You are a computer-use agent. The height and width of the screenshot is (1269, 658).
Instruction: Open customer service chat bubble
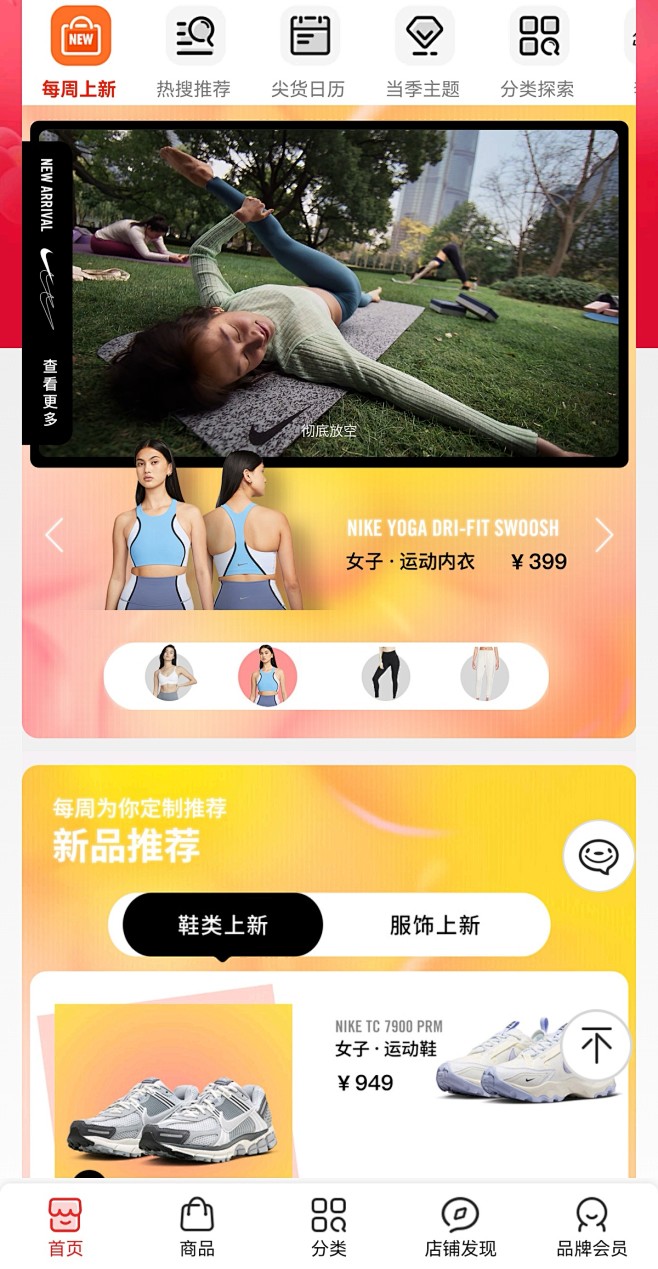(x=598, y=856)
